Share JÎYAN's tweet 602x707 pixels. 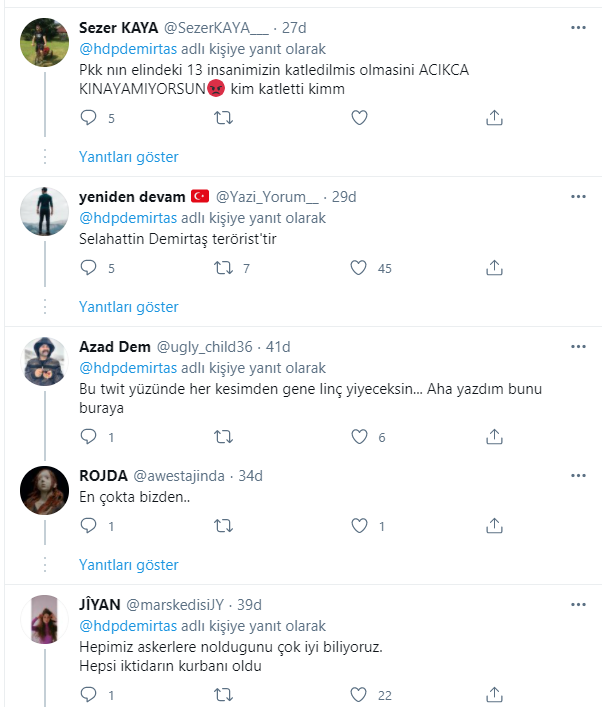[493, 695]
